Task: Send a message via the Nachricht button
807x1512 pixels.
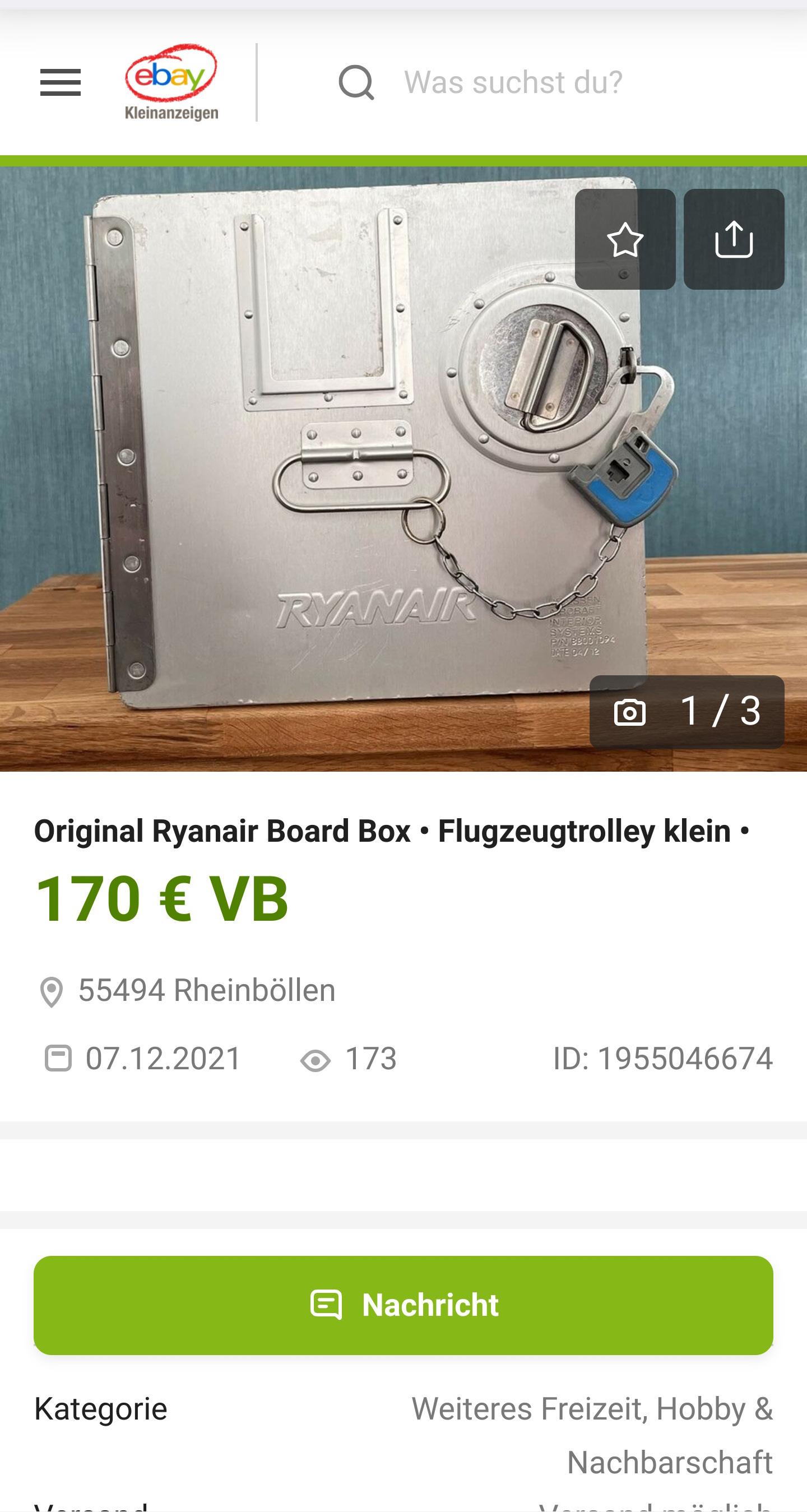Action: click(x=403, y=1305)
